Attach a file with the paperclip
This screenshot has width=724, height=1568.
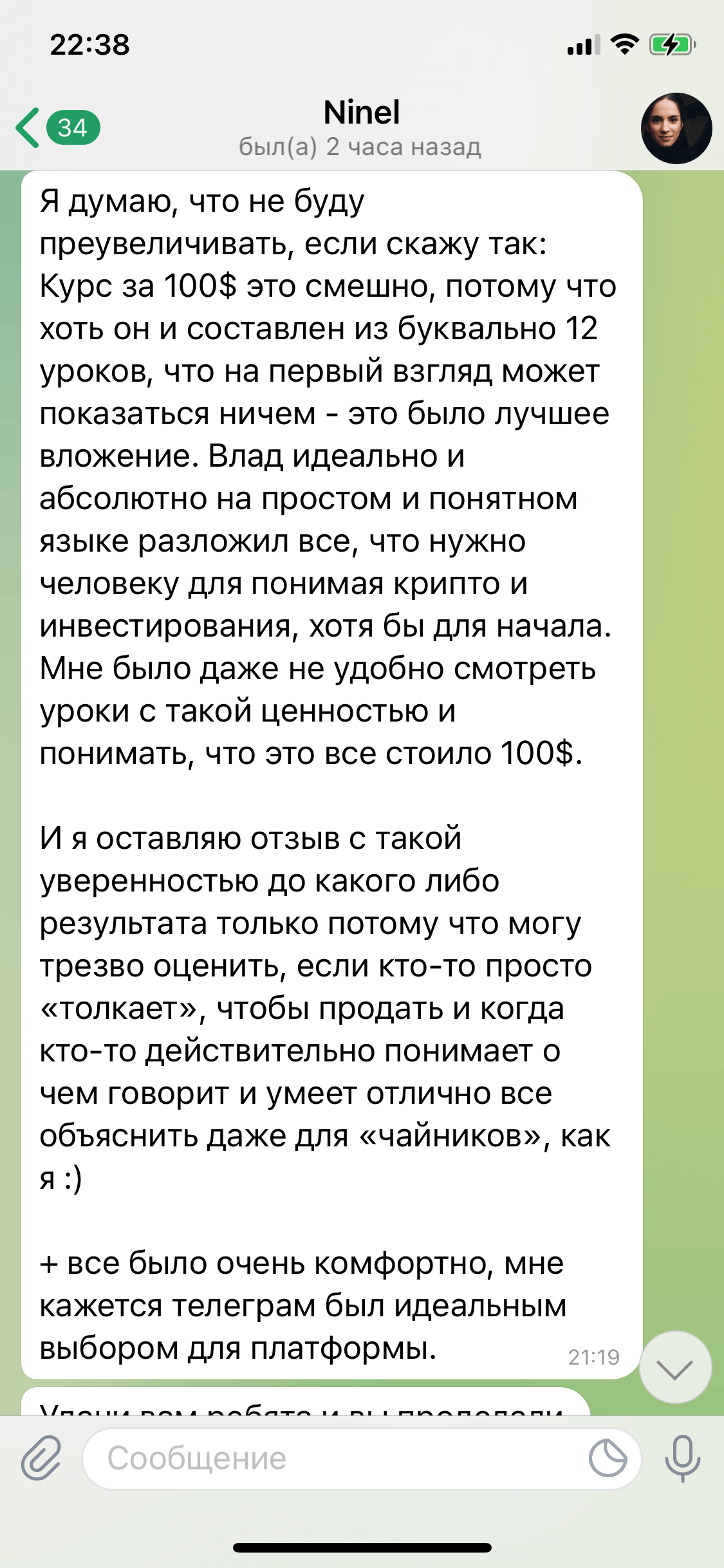[41, 1458]
